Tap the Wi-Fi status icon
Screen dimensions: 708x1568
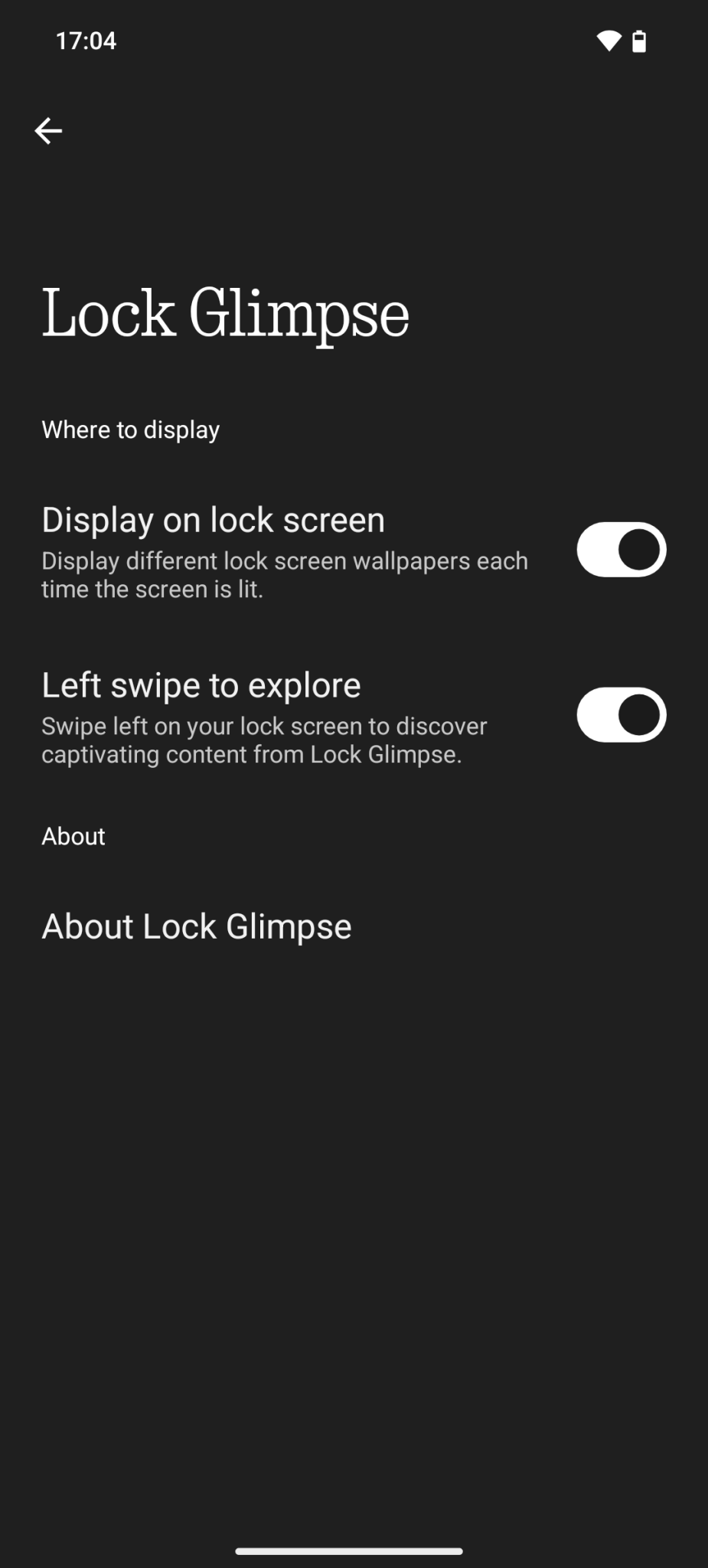click(608, 41)
